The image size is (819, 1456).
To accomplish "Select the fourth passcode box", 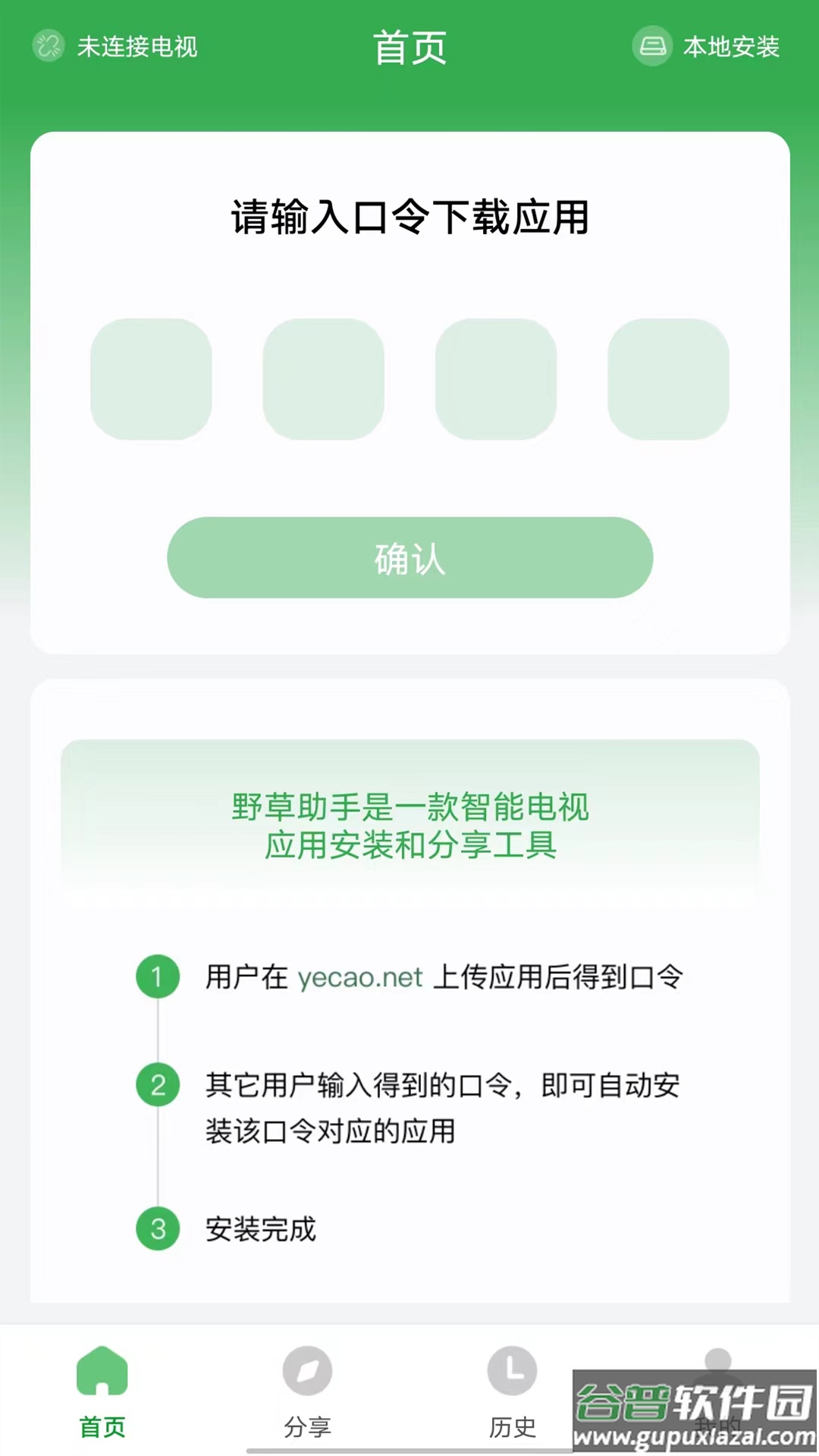I will pyautogui.click(x=668, y=379).
